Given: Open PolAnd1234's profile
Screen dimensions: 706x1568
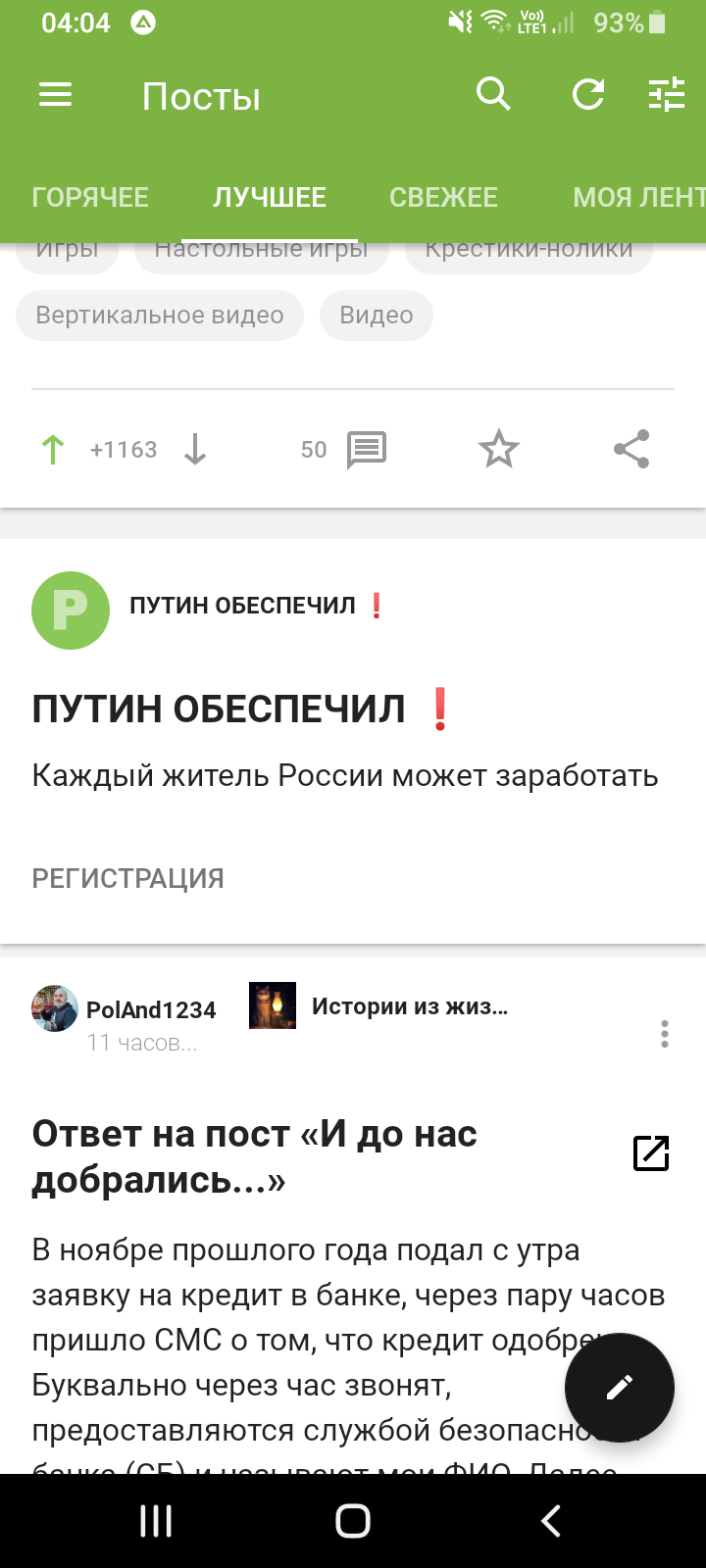Looking at the screenshot, I should [151, 1010].
